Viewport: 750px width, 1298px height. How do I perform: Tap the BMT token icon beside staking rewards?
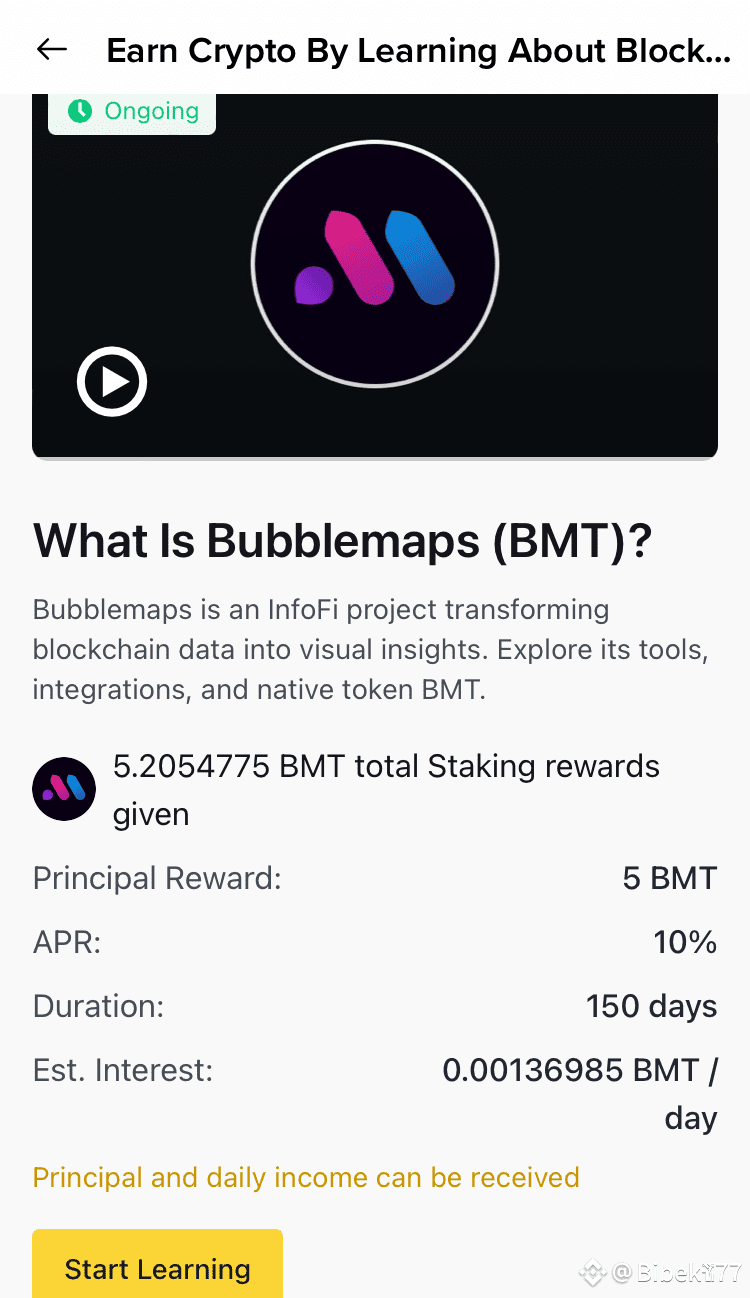[x=63, y=789]
